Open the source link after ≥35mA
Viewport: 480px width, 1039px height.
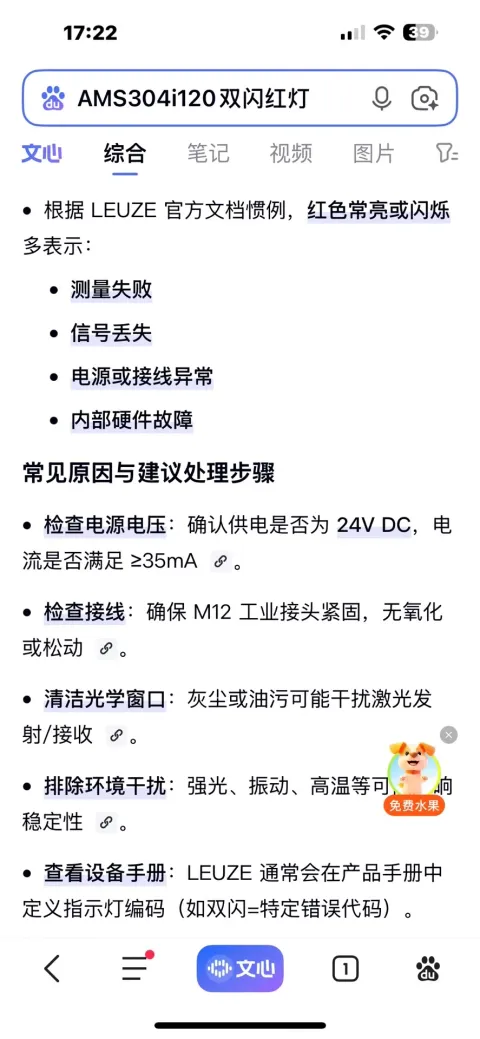coord(219,562)
